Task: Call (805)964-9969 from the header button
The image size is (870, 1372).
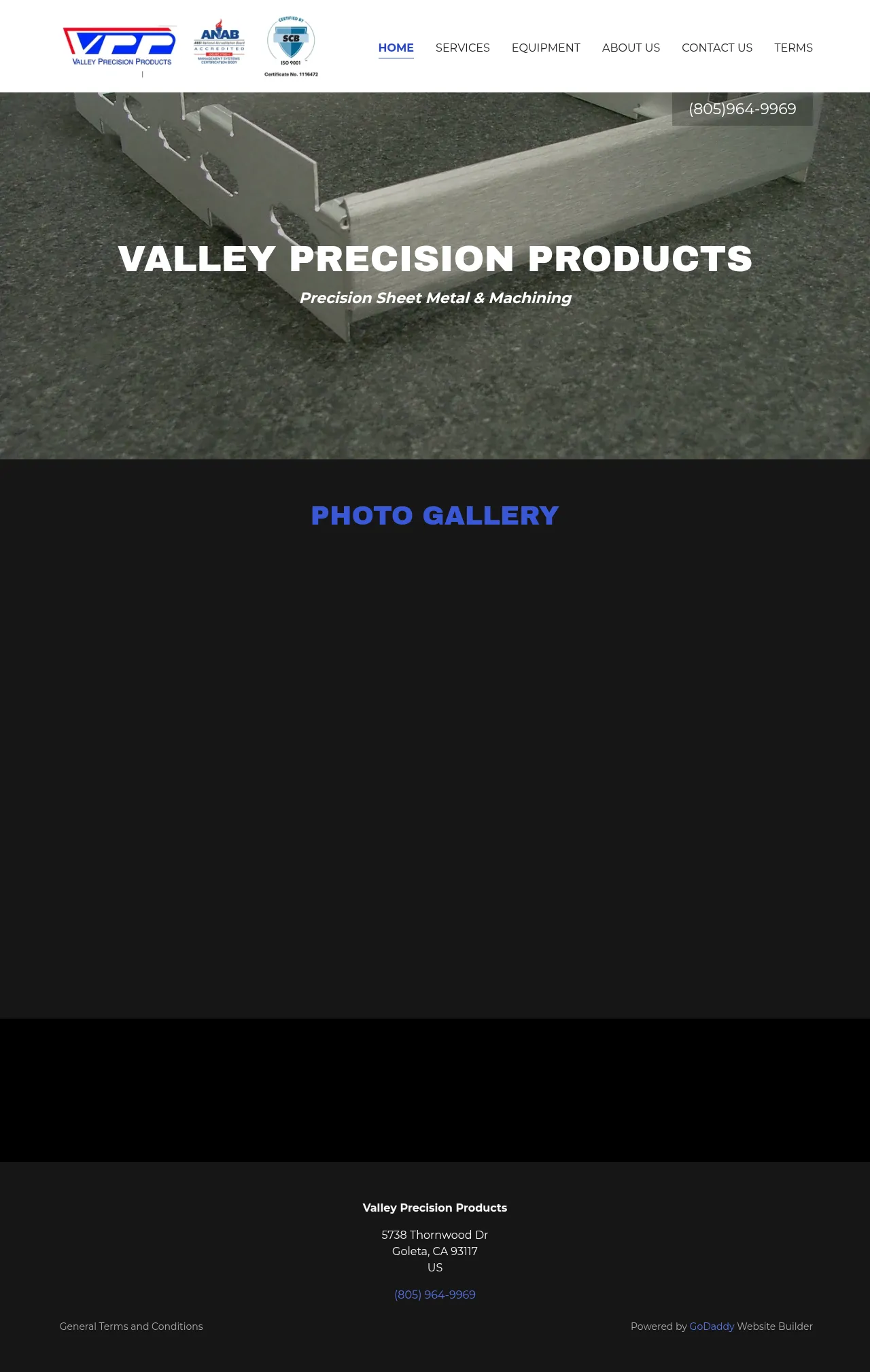Action: 742,109
